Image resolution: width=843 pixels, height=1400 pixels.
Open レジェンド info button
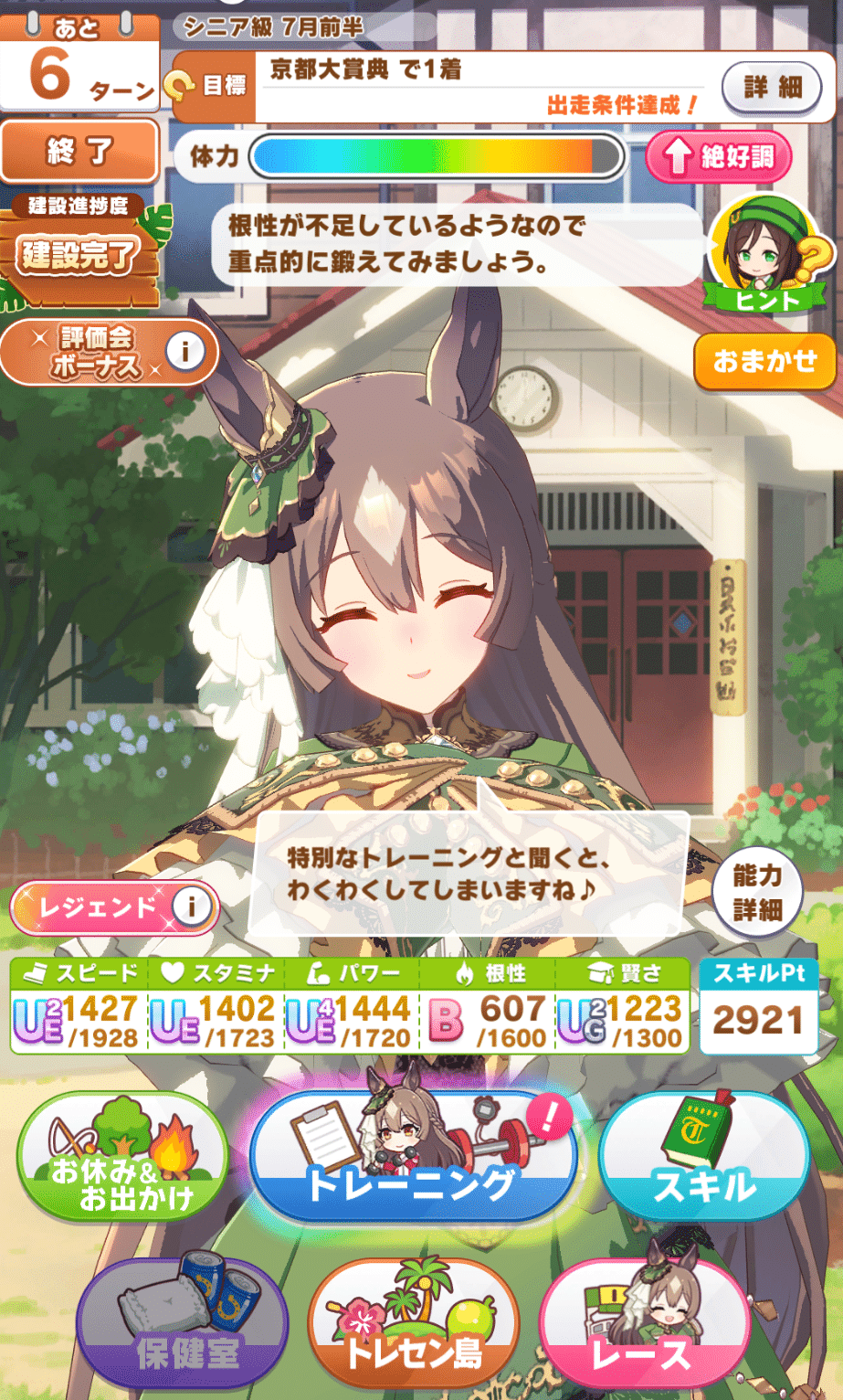click(x=191, y=907)
